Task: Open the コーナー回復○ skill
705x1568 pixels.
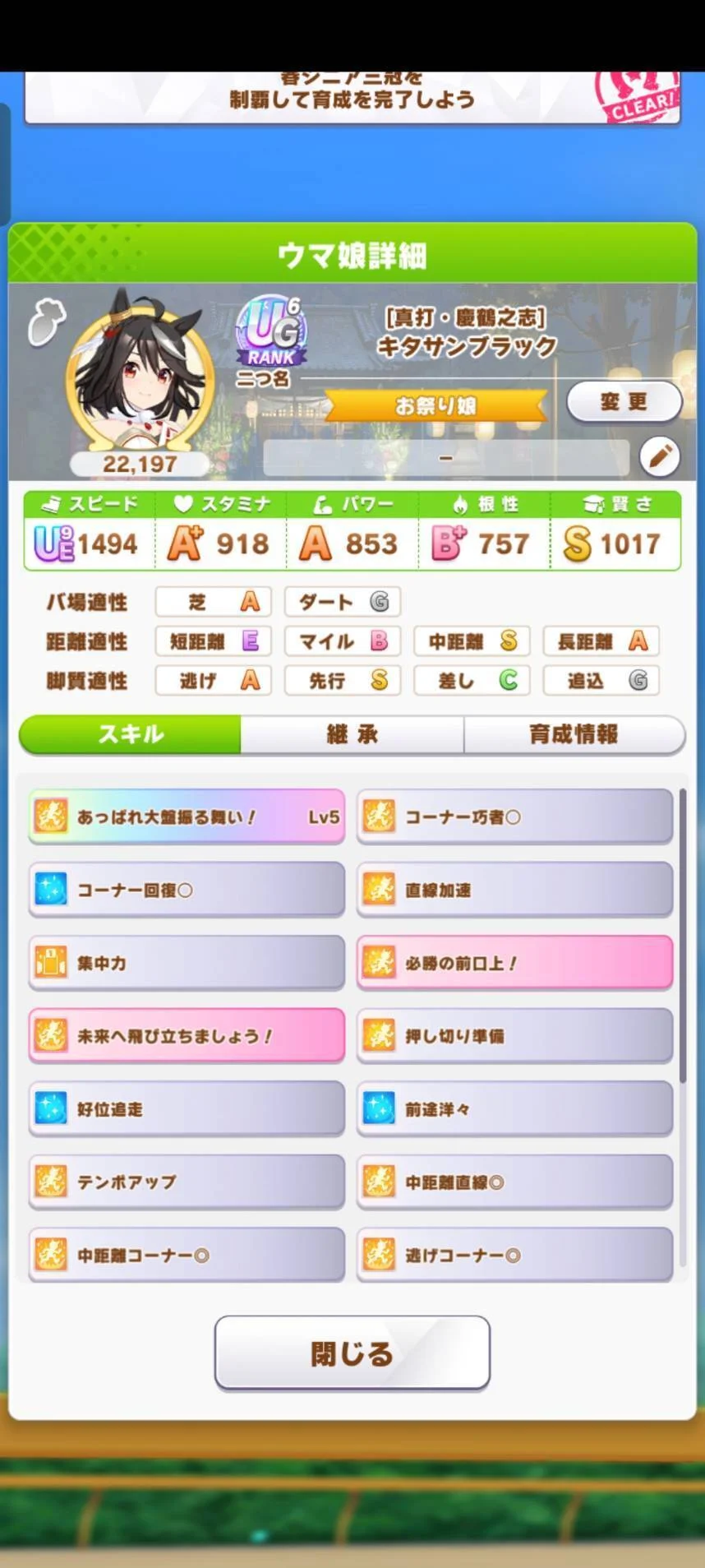Action: coord(187,890)
